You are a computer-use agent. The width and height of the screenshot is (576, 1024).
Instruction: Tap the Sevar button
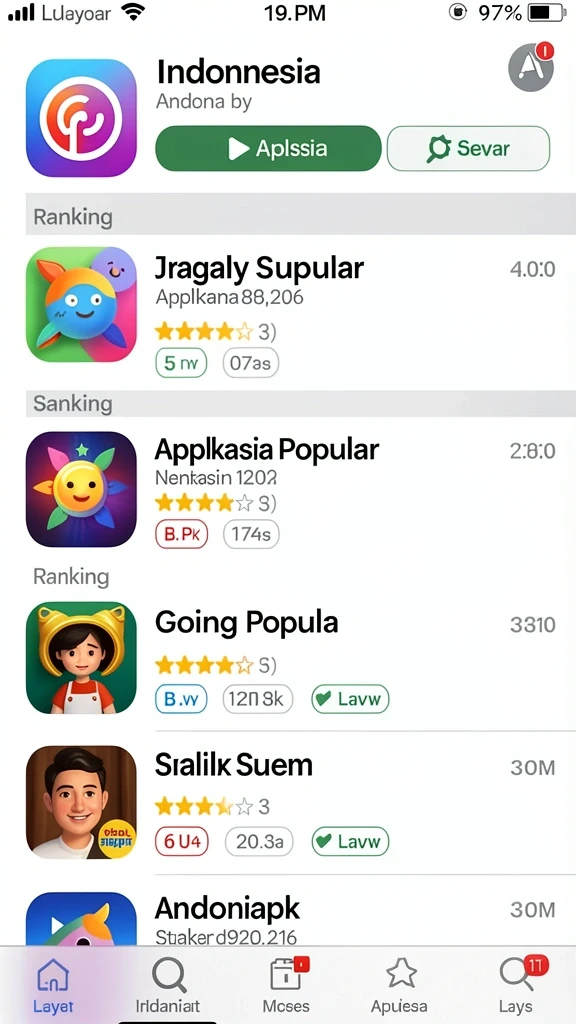pos(468,148)
